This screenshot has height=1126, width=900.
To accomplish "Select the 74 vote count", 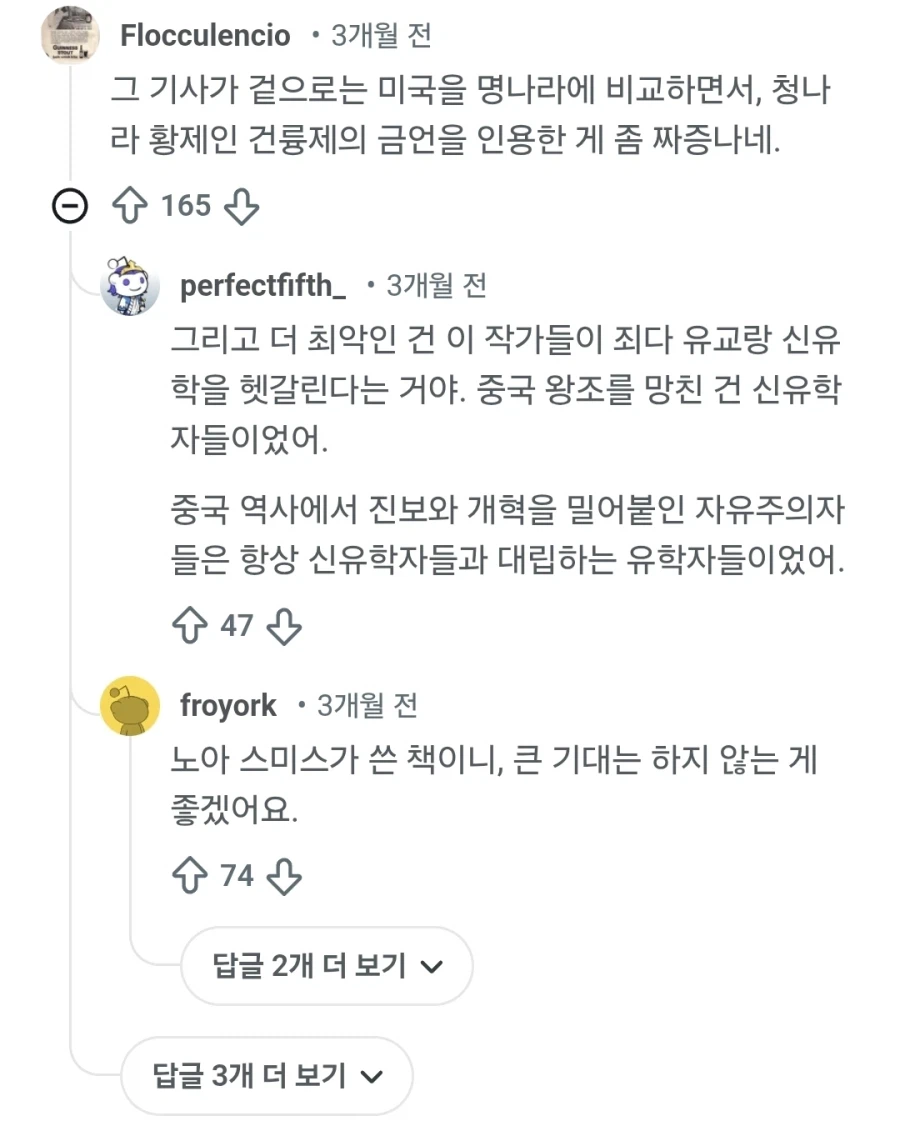I will click(240, 878).
